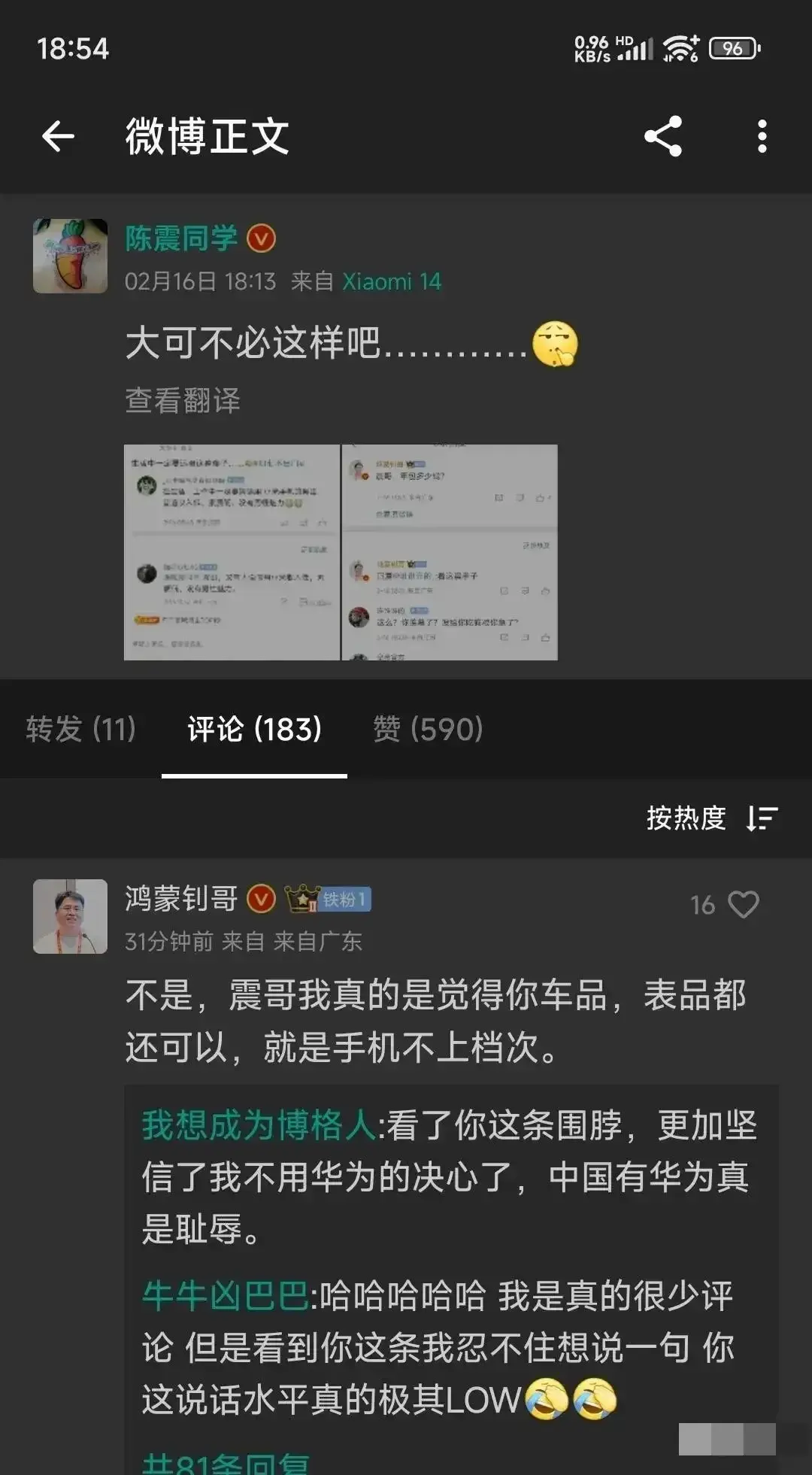Switch to the 赞 (590) tab
This screenshot has width=812, height=1475.
(x=428, y=729)
